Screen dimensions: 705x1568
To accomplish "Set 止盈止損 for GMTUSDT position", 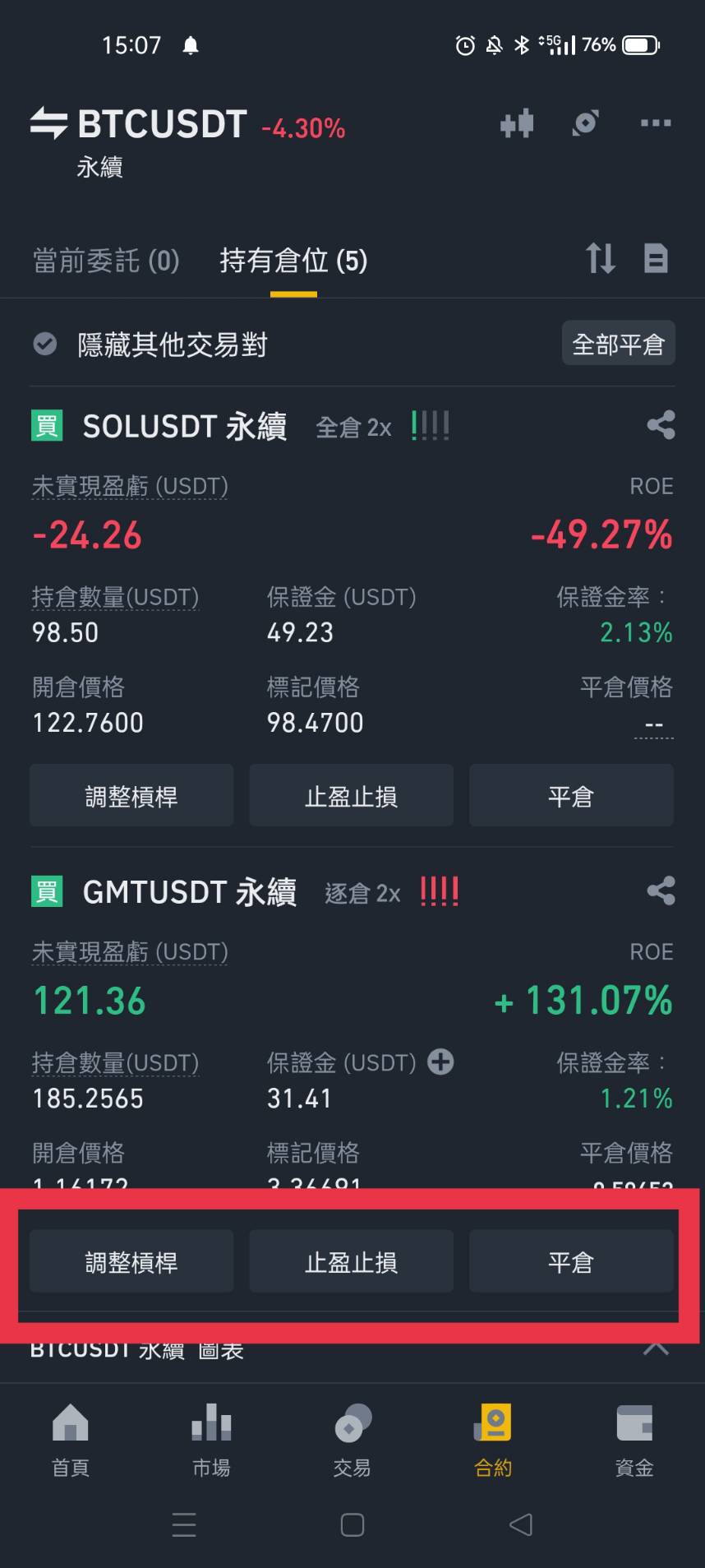I will pos(351,1261).
